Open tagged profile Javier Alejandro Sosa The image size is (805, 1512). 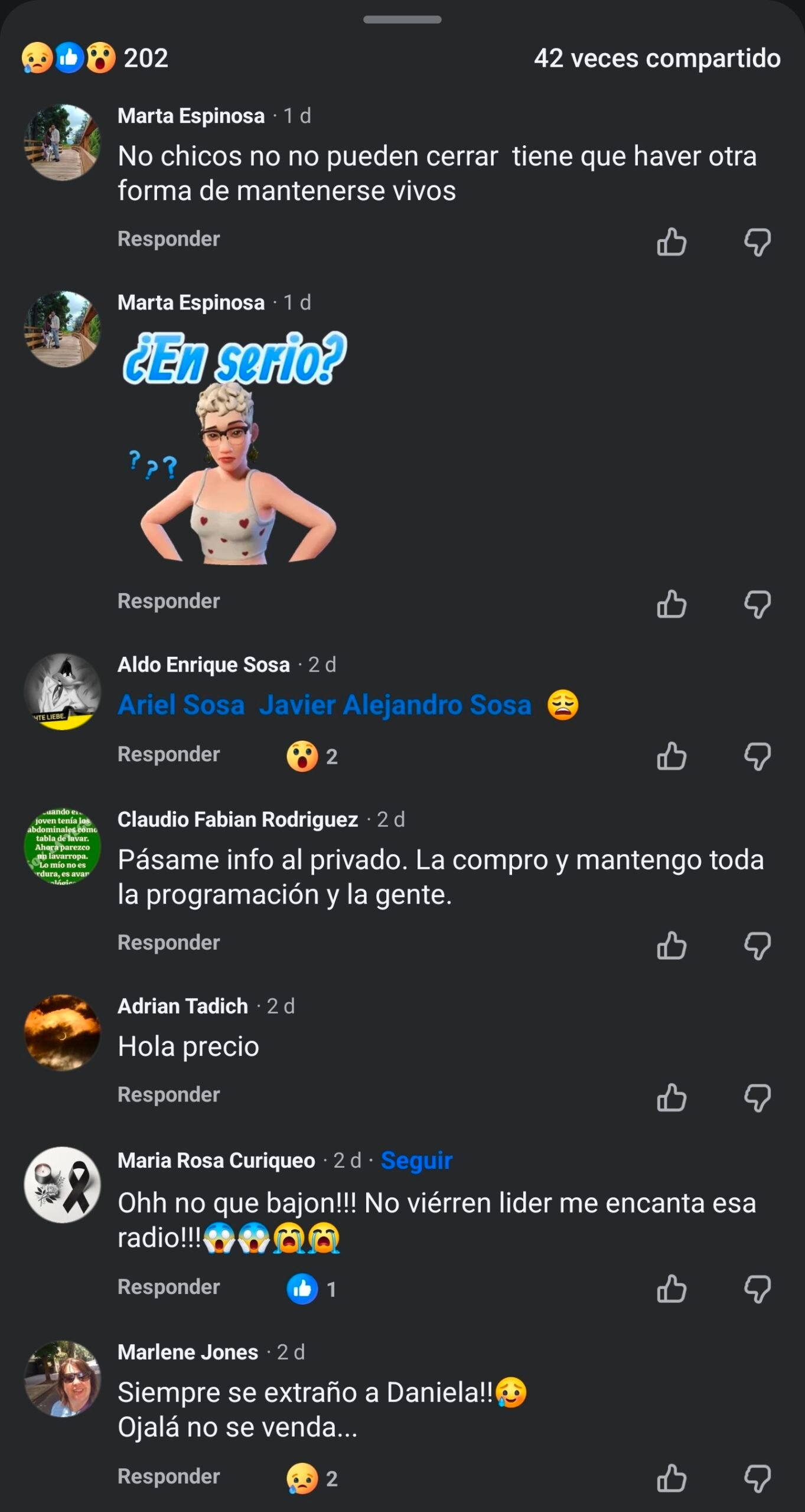pos(395,705)
